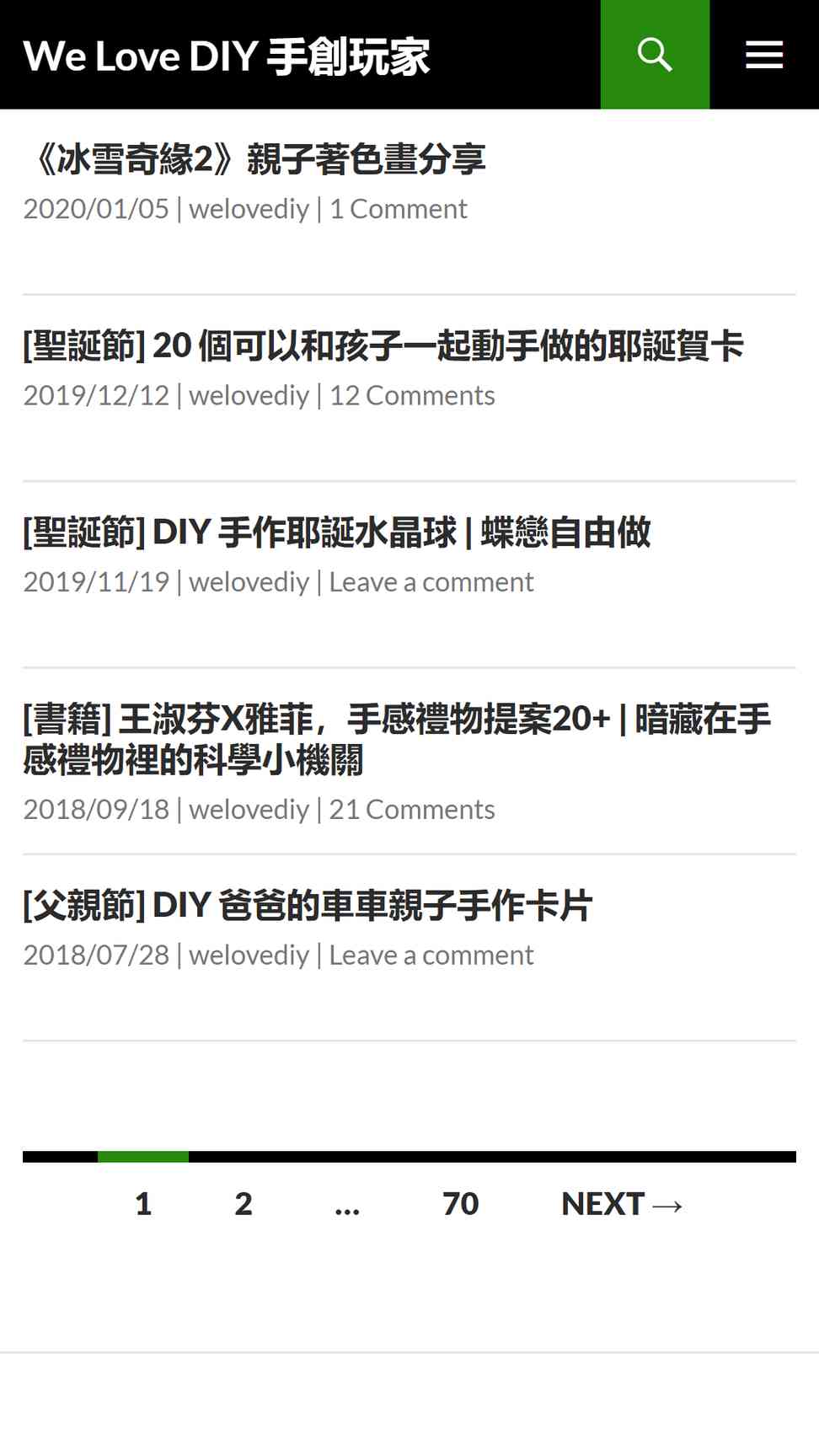This screenshot has width=819, height=1456.
Task: Jump to page 70
Action: point(461,1203)
